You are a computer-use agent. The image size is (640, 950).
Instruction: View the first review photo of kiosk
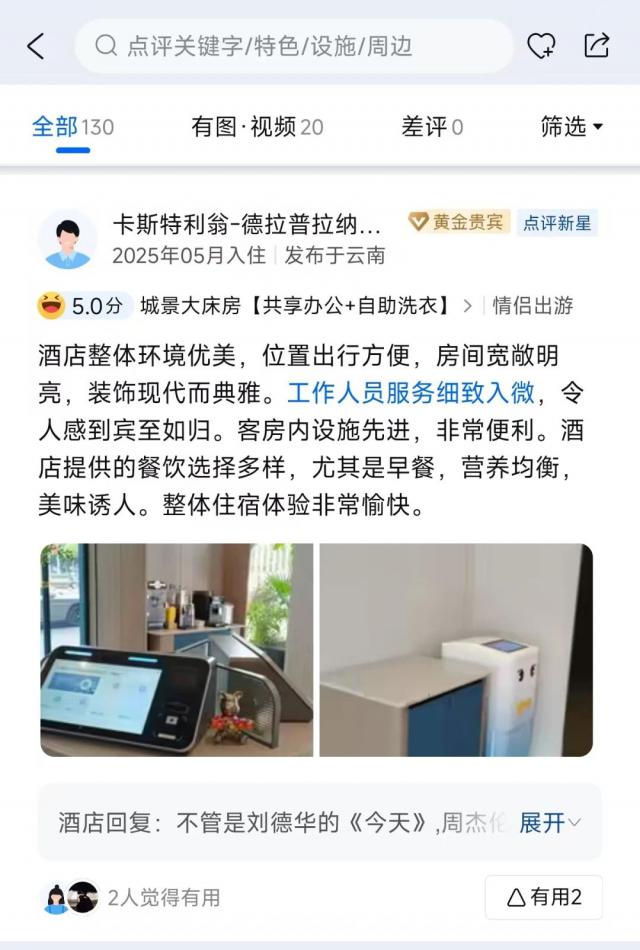click(177, 650)
